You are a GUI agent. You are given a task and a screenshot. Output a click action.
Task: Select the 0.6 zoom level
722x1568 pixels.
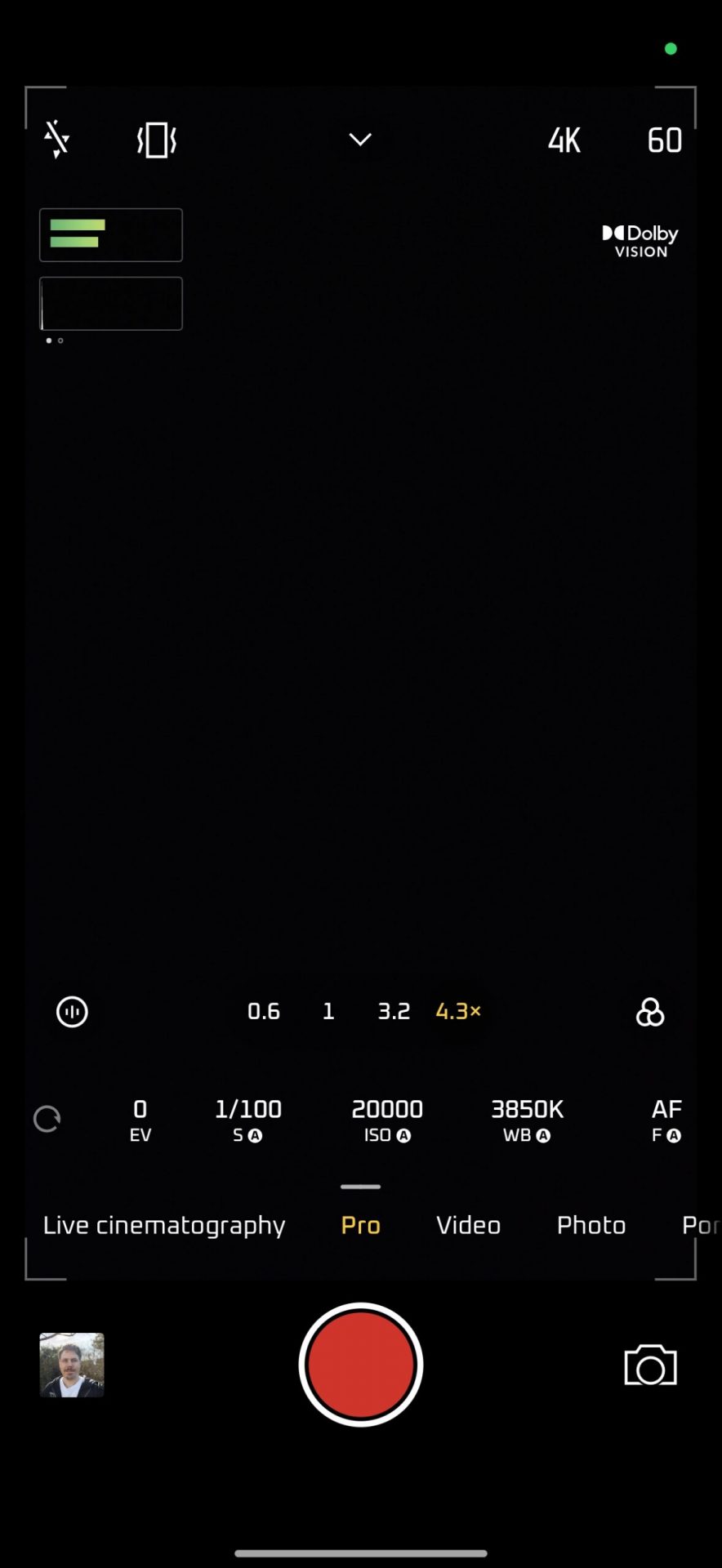pyautogui.click(x=263, y=1012)
